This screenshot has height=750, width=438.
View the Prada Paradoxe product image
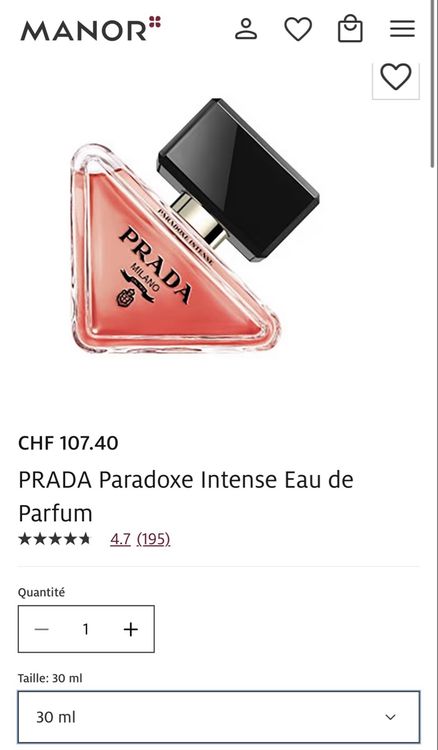tap(196, 226)
